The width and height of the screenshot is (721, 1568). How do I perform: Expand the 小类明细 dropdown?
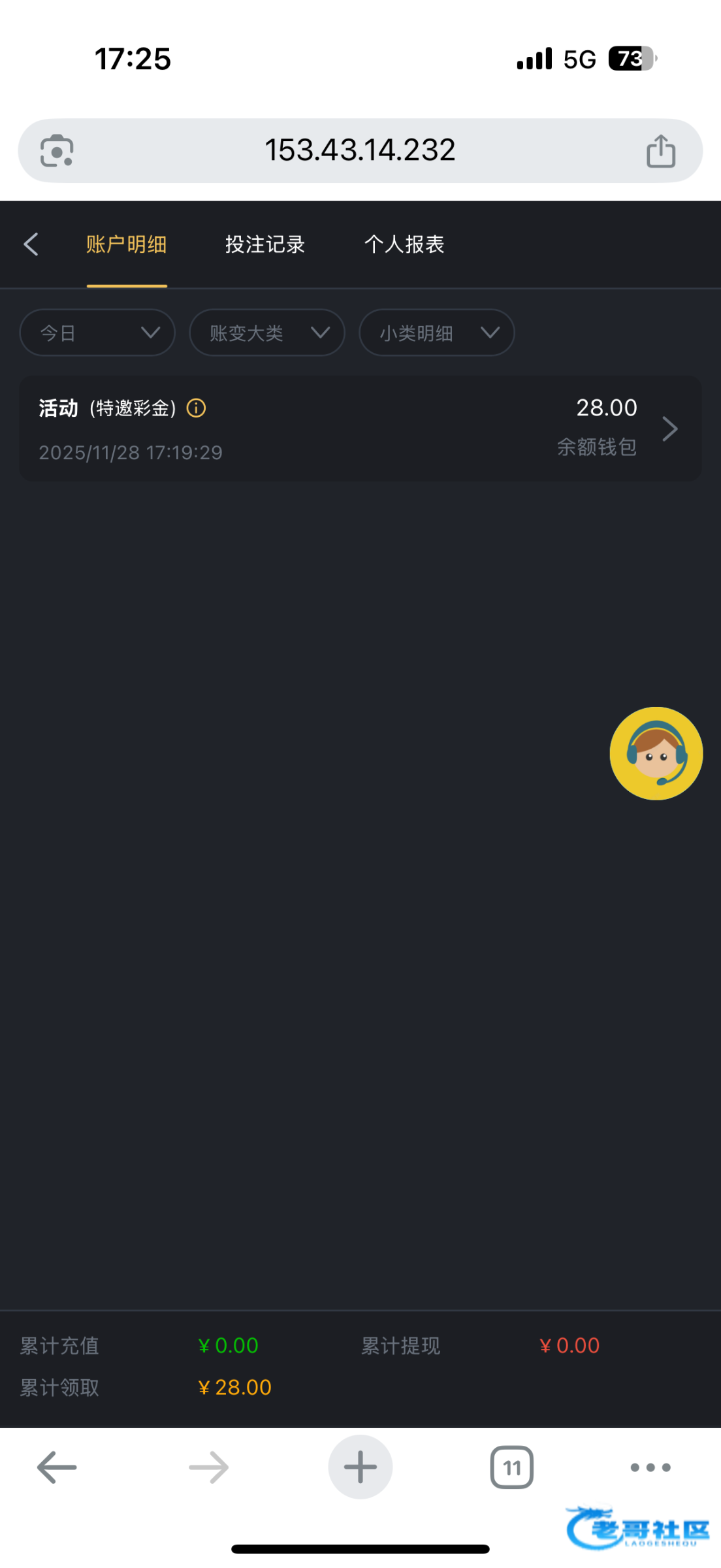(436, 333)
